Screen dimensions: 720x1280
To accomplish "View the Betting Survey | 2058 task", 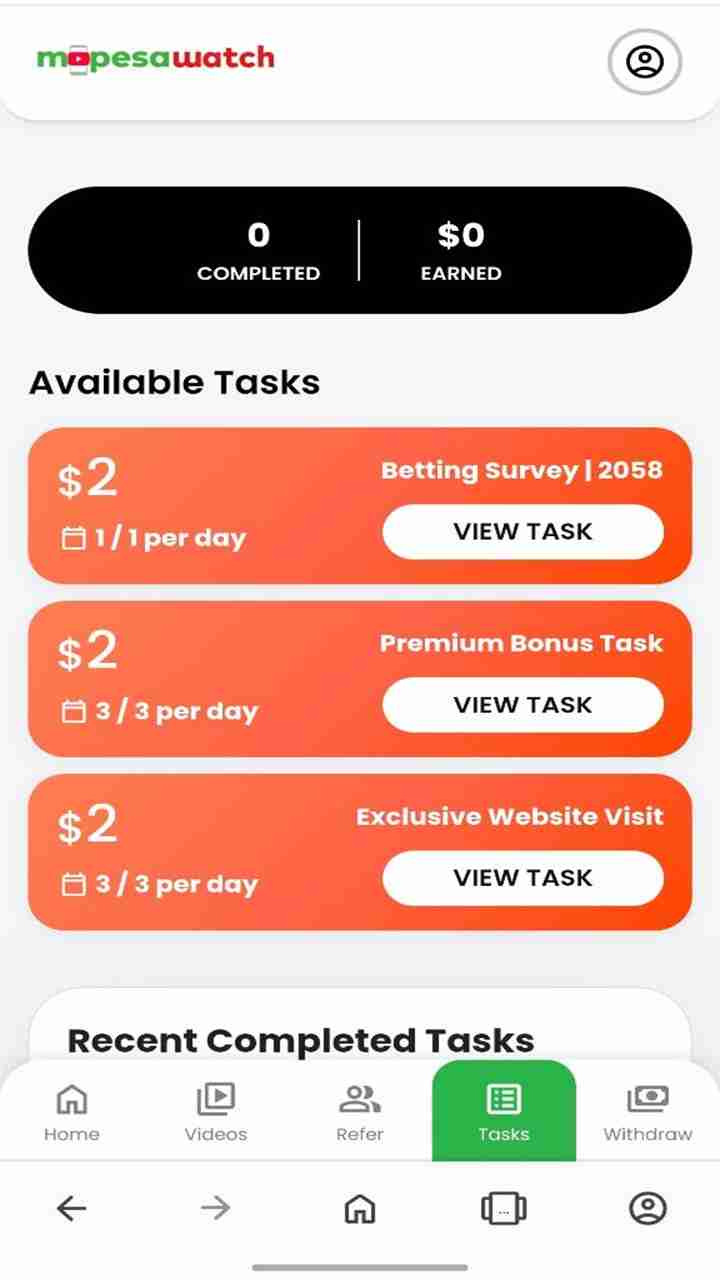I will pos(523,532).
